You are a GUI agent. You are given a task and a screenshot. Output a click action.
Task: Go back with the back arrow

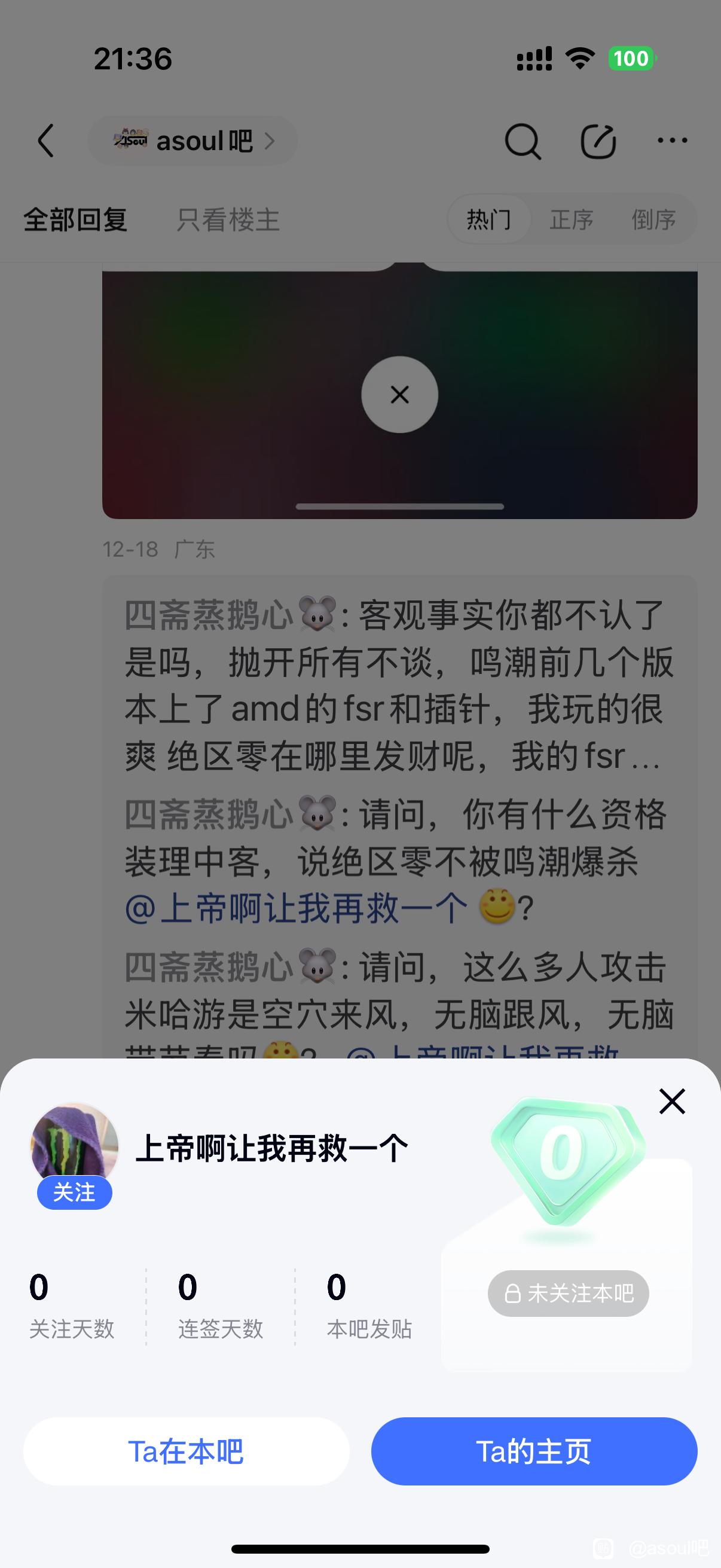click(46, 141)
